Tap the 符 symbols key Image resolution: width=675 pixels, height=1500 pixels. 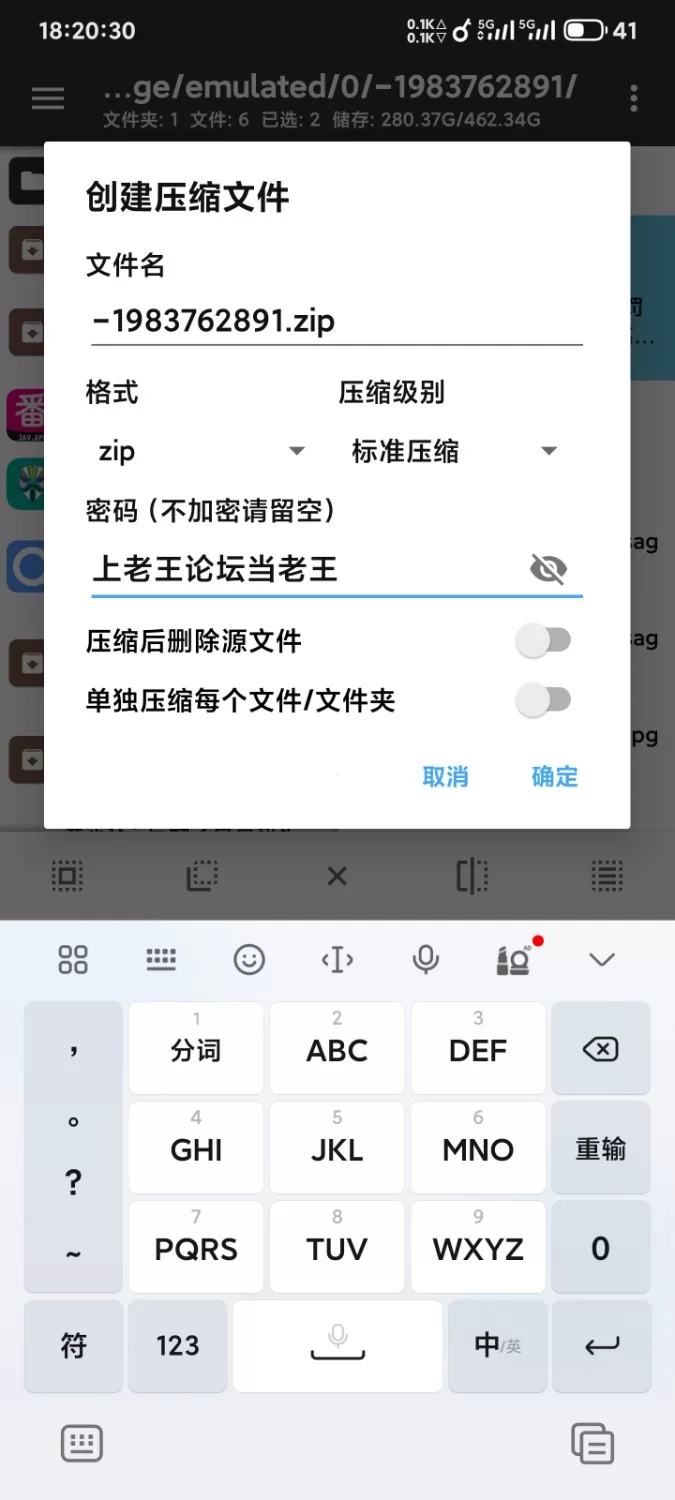click(74, 1346)
